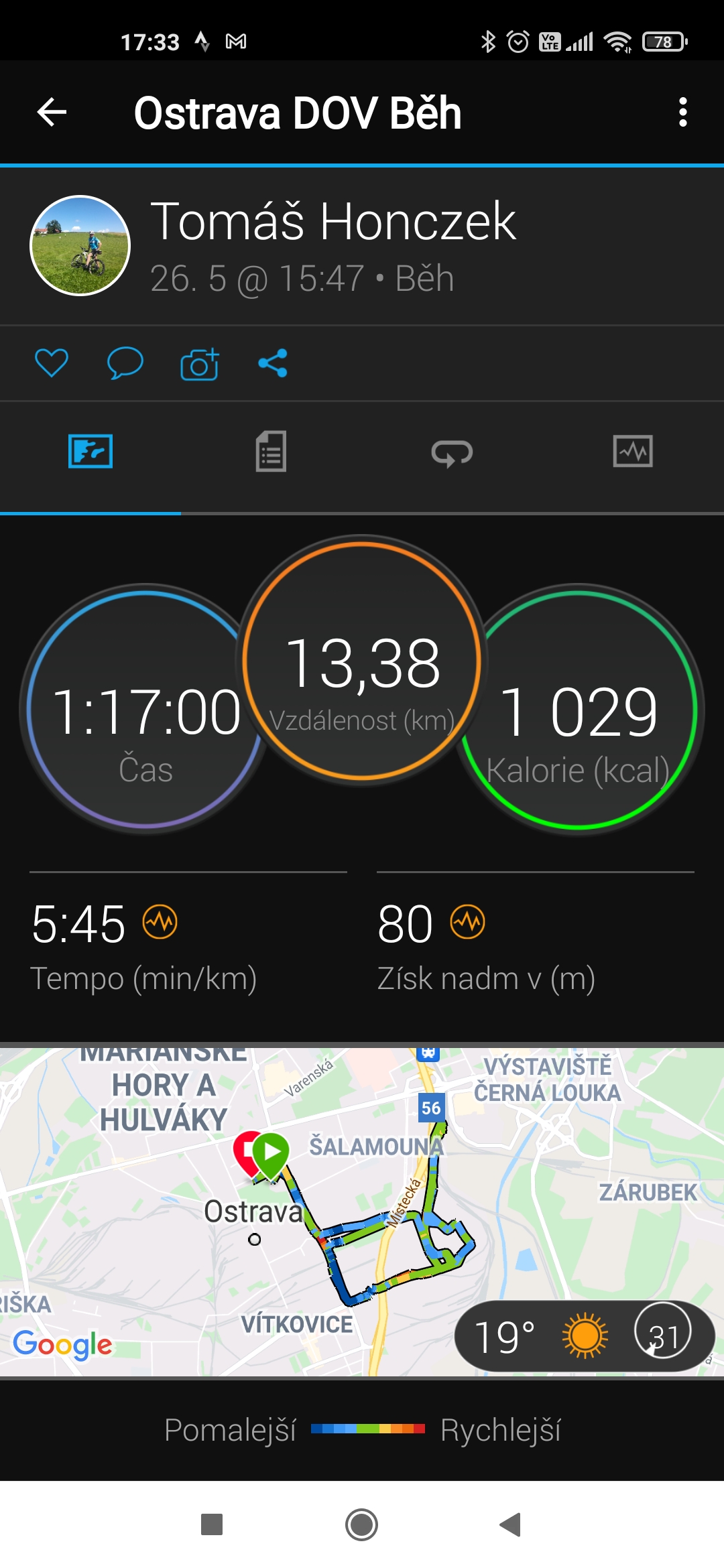Open the pace chart icon next to 5:45
724x1568 pixels.
(160, 921)
